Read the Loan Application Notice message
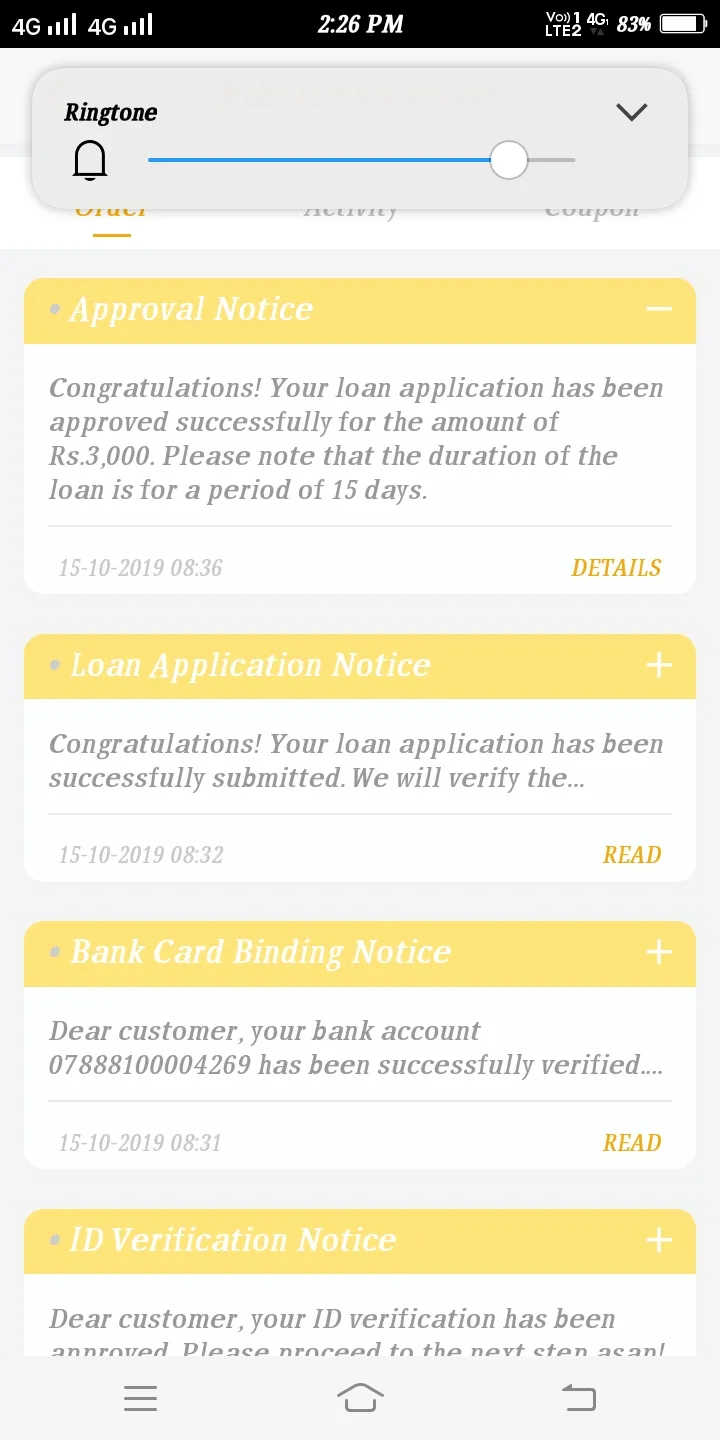The width and height of the screenshot is (720, 1440). coord(632,855)
